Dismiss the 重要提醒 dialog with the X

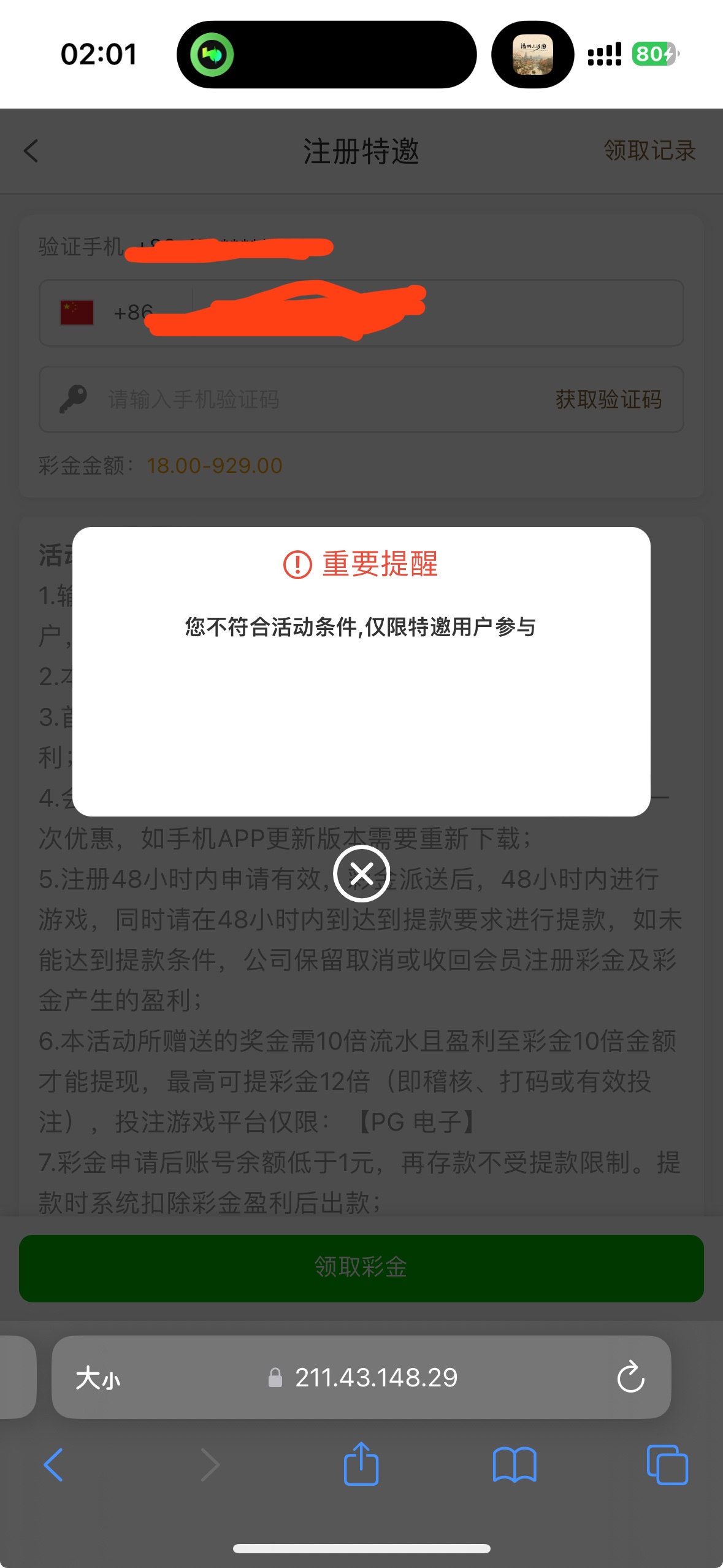coord(361,873)
